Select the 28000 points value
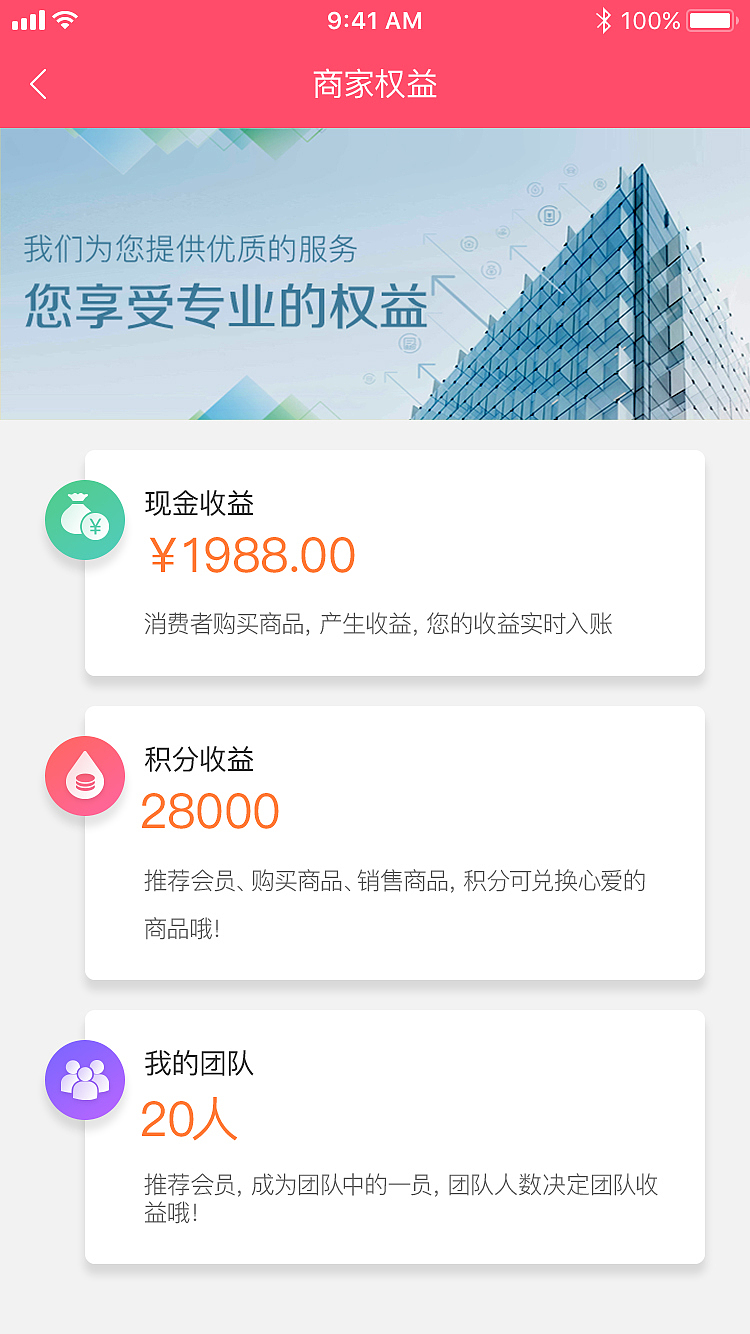Image resolution: width=750 pixels, height=1334 pixels. [211, 811]
